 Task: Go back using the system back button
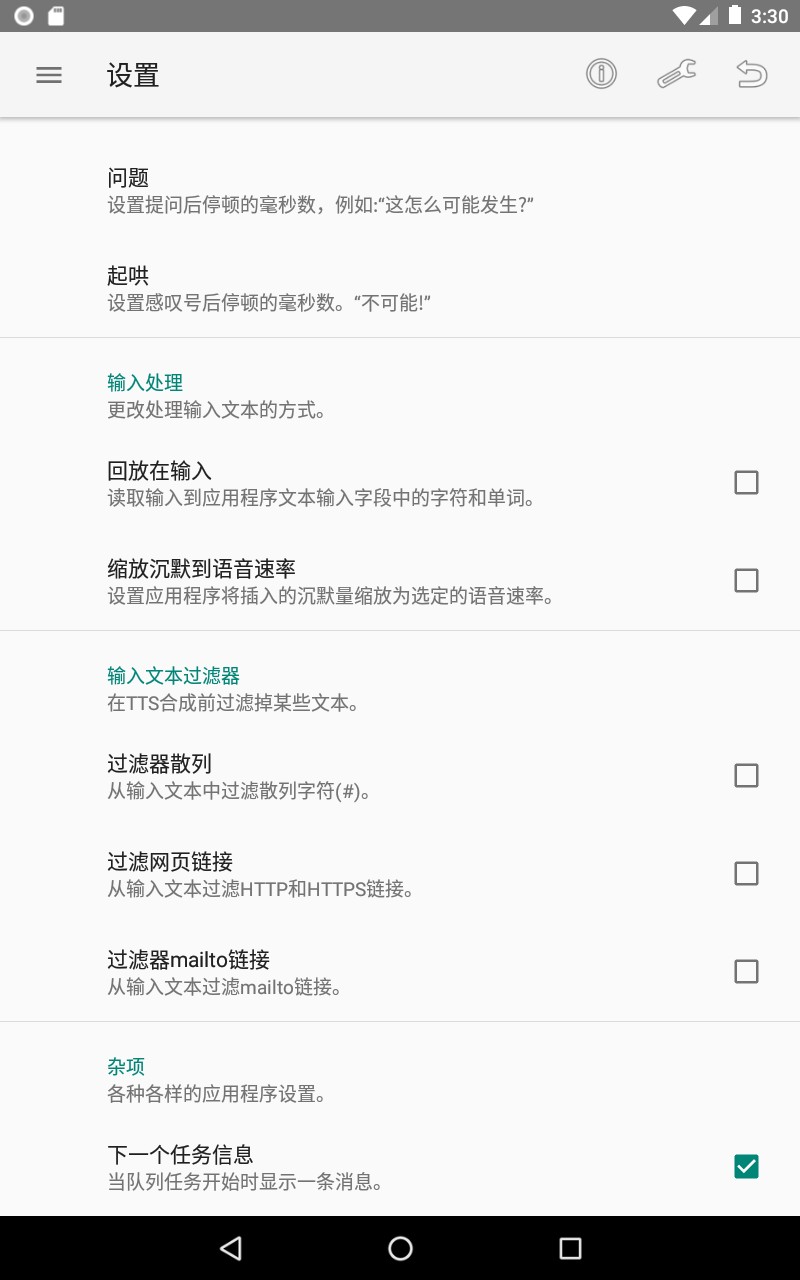(x=231, y=1248)
